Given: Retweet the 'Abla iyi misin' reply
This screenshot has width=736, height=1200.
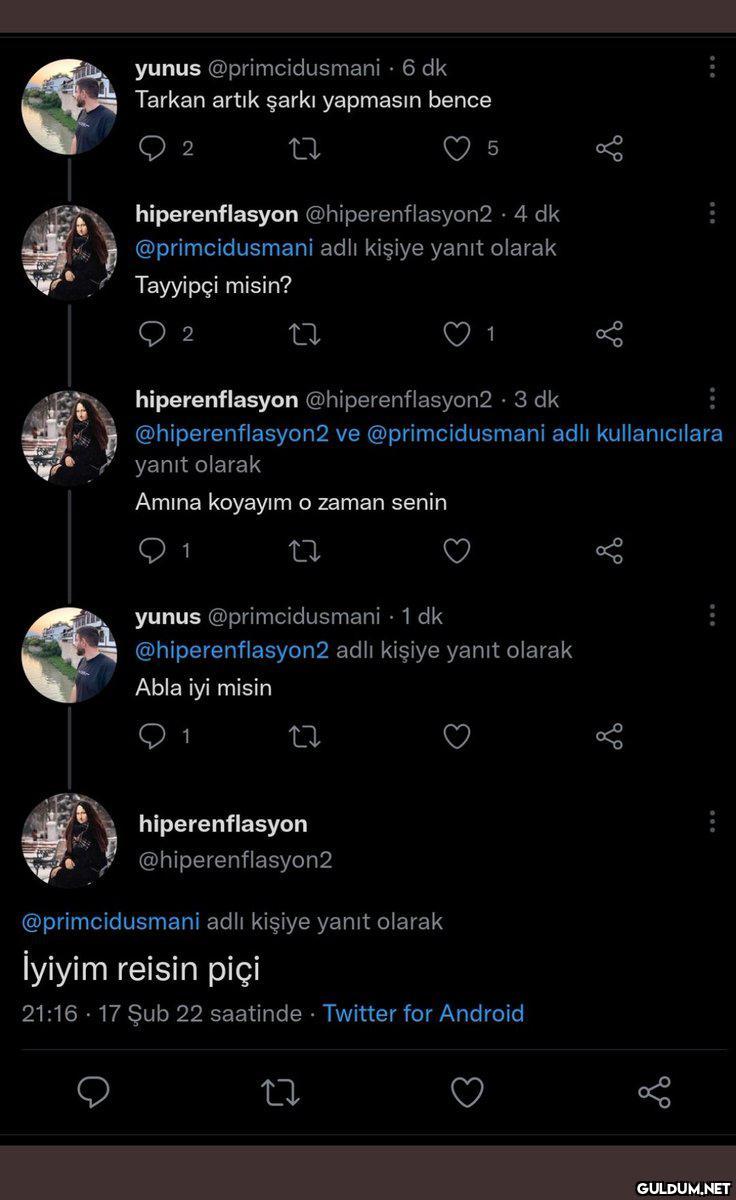Looking at the screenshot, I should 304,737.
